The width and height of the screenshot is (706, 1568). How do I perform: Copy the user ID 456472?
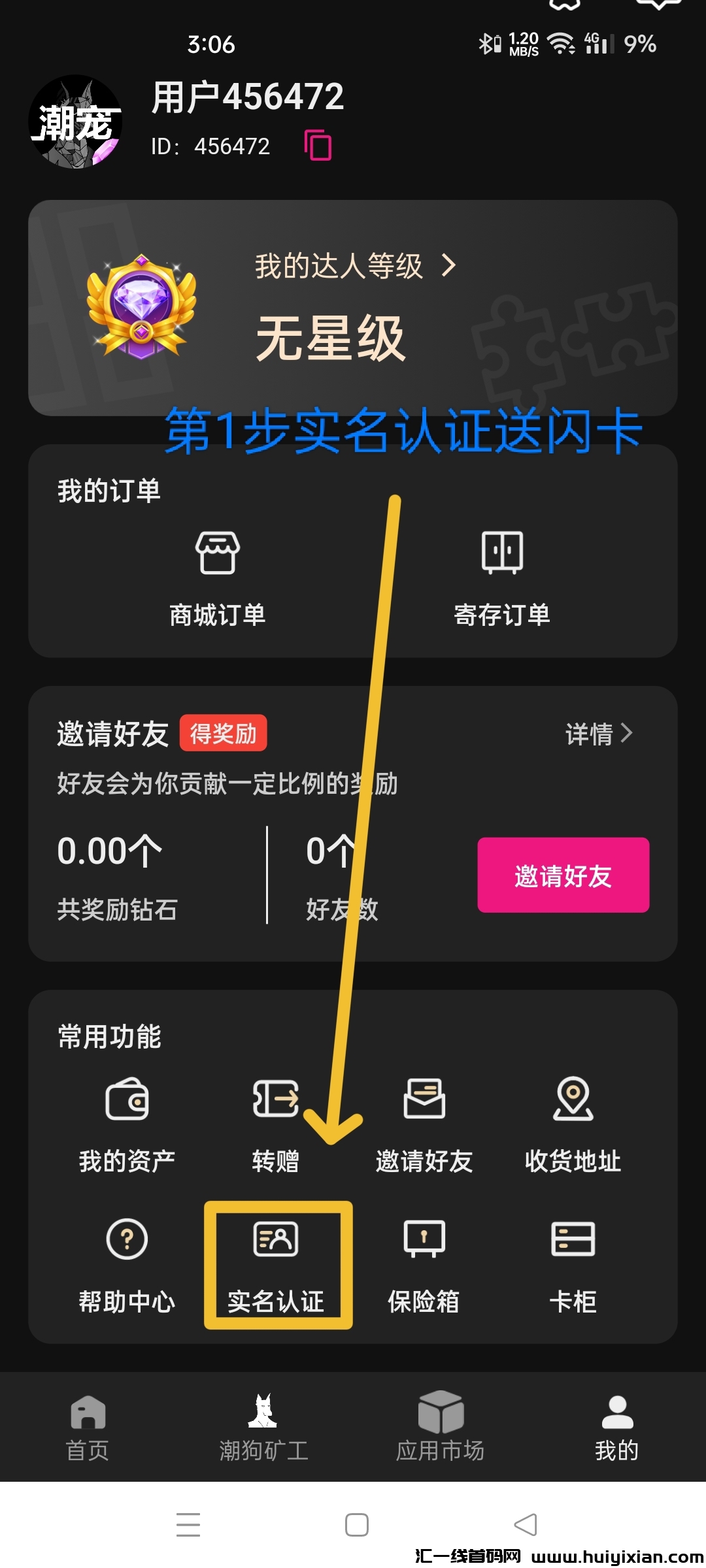click(x=318, y=145)
